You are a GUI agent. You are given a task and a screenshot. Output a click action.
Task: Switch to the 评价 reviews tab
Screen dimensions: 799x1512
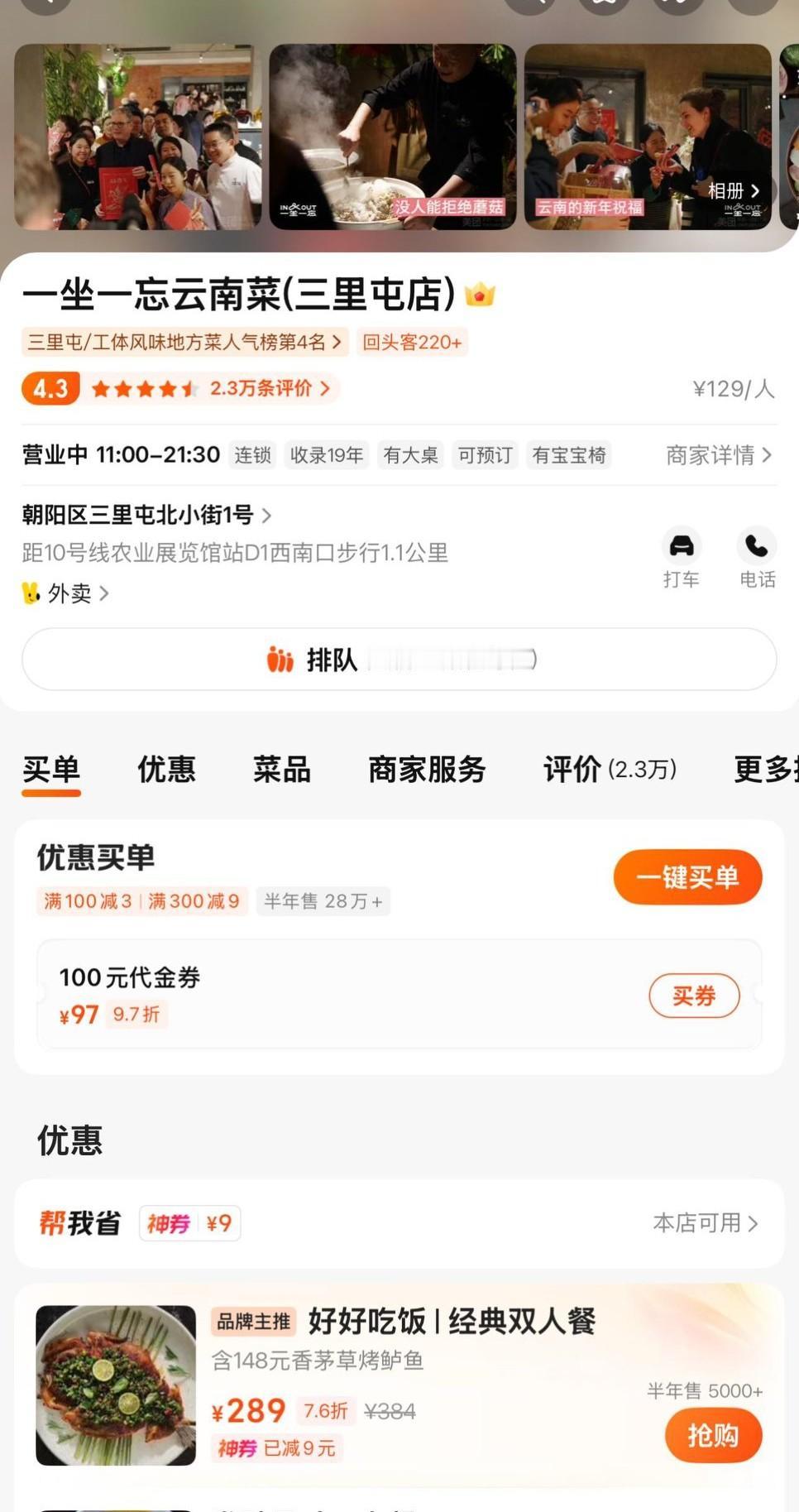572,769
